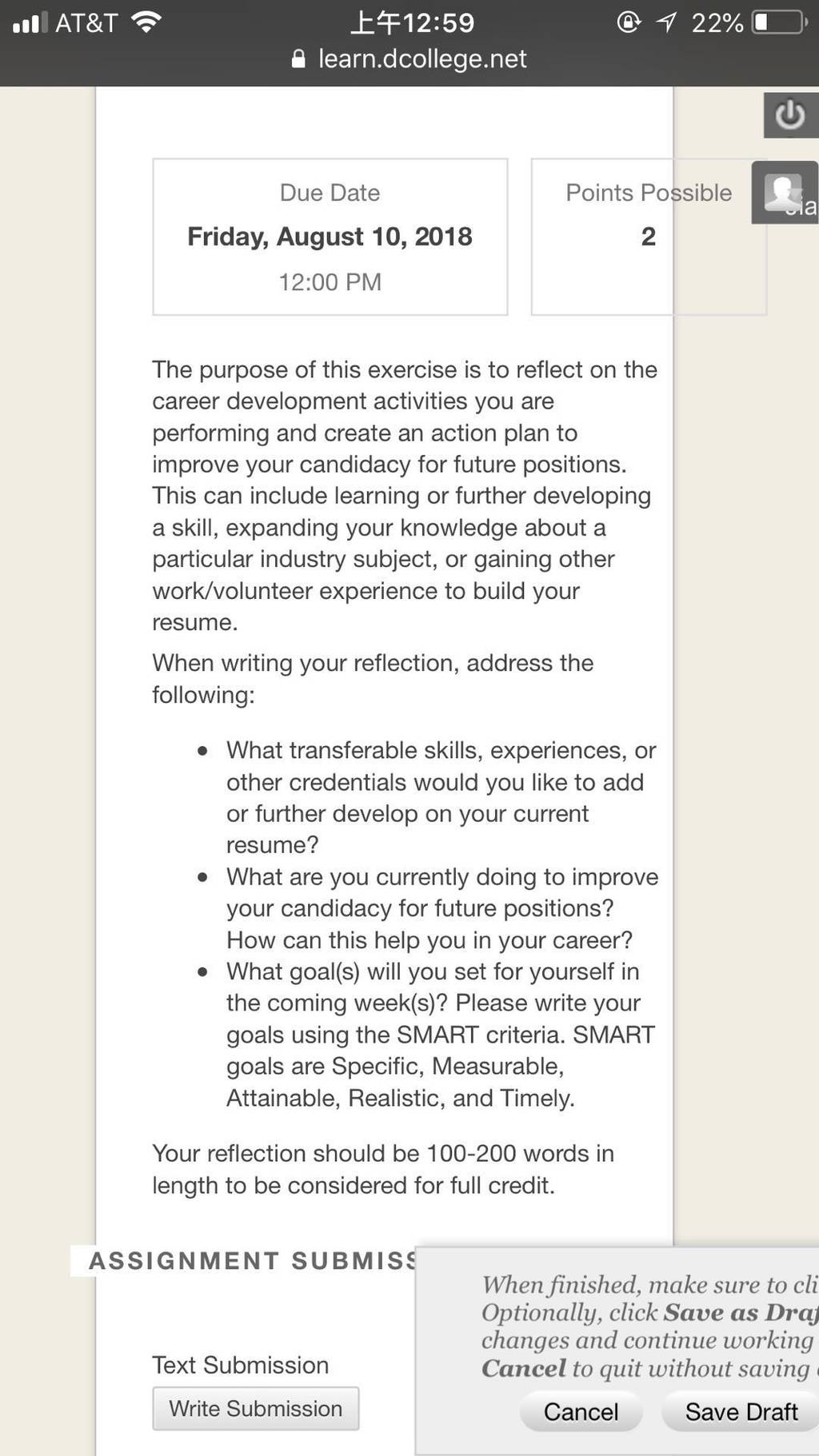
Task: Tap the power logout icon
Action: pyautogui.click(x=790, y=115)
